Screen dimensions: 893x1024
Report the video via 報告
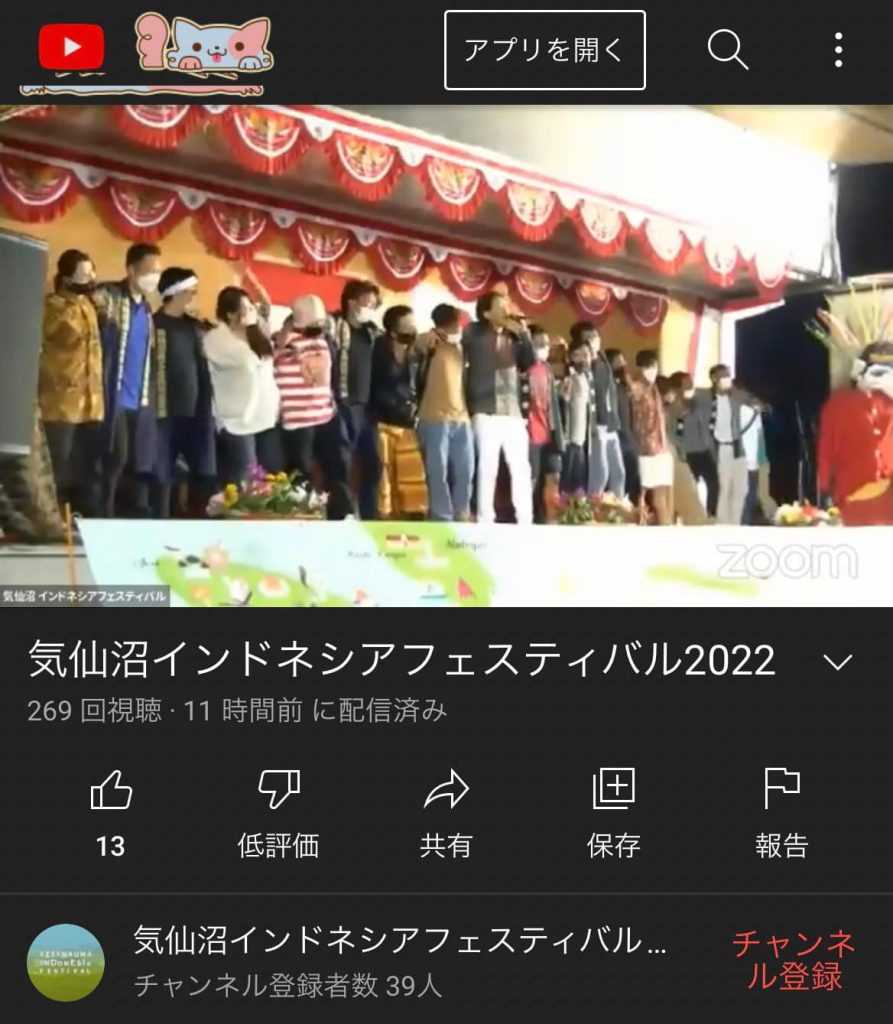(x=782, y=813)
